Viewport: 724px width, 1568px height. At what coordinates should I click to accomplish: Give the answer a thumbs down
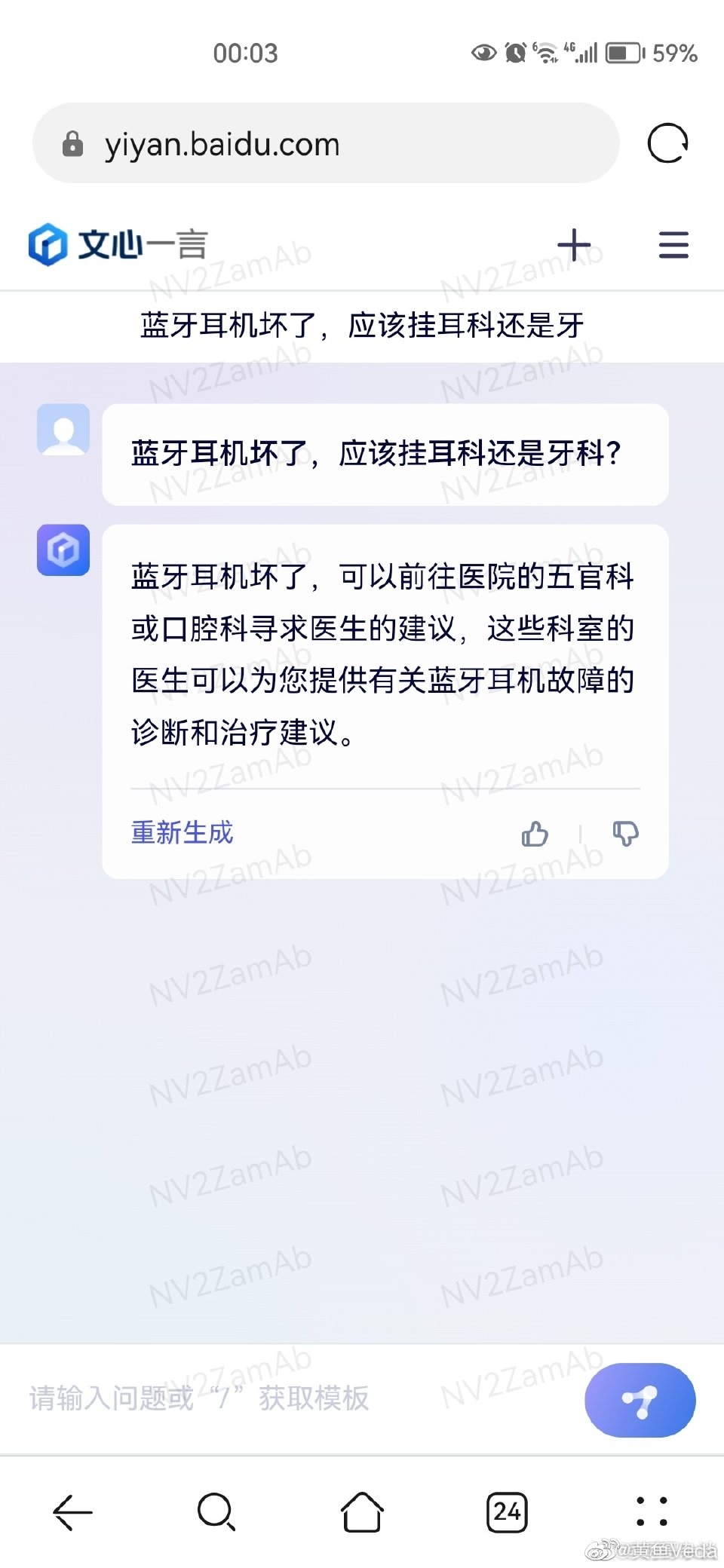click(625, 834)
